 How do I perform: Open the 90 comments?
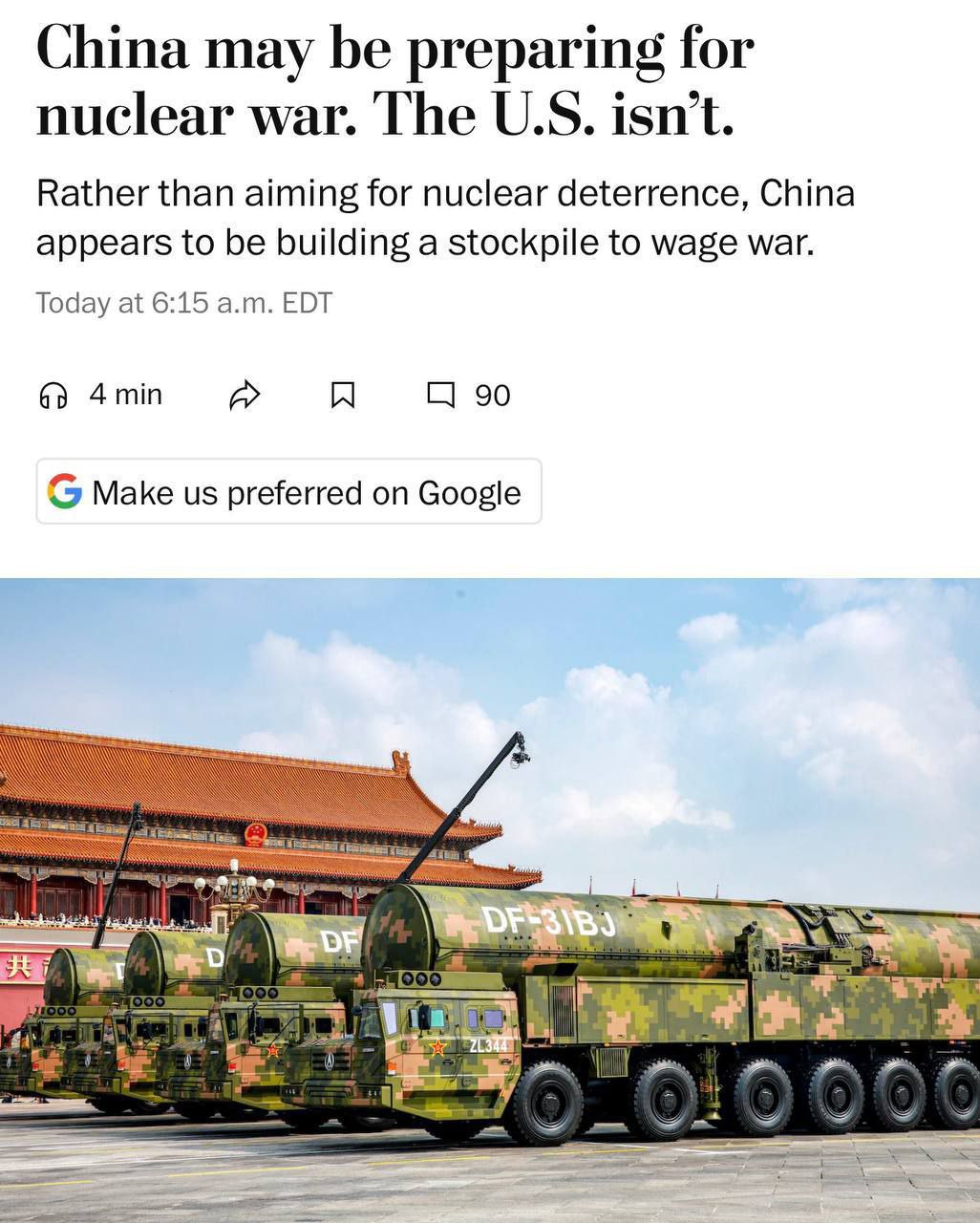(x=468, y=395)
